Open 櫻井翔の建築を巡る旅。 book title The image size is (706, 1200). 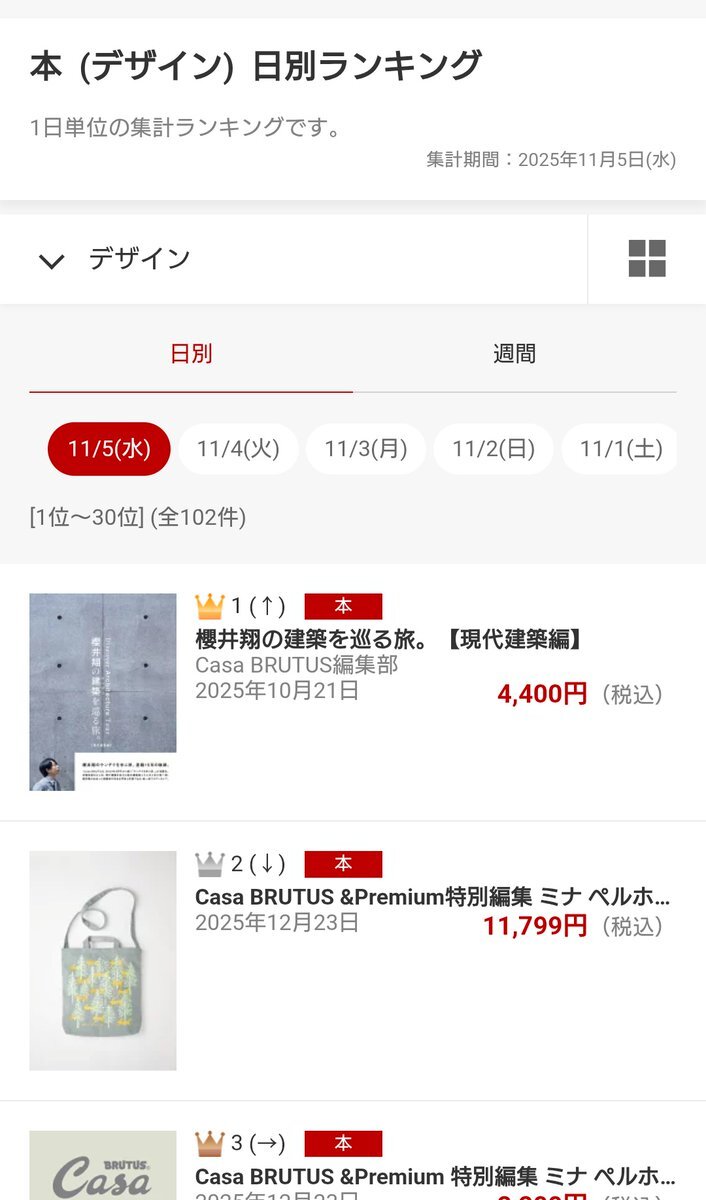tap(389, 639)
